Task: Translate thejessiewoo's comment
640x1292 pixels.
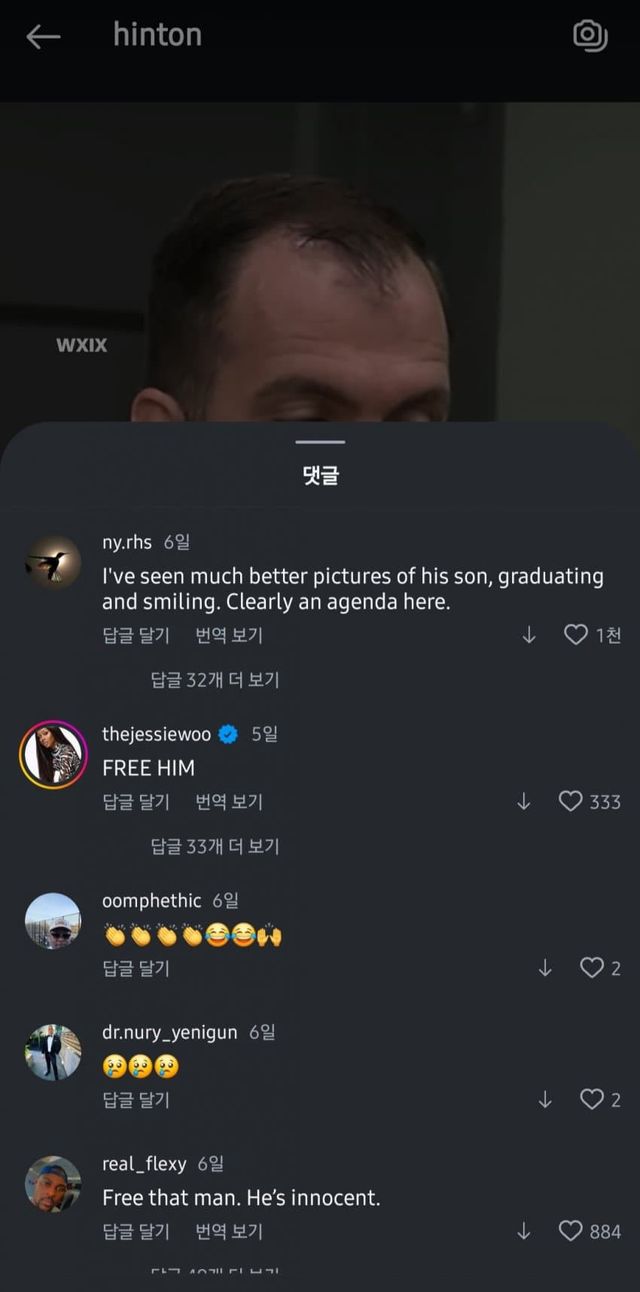Action: 229,801
